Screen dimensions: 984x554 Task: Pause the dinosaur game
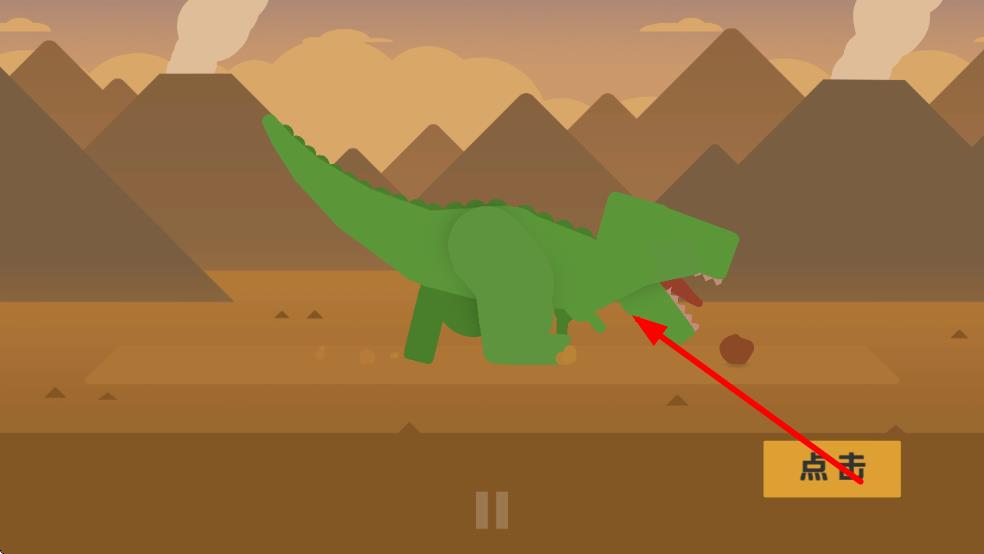491,510
